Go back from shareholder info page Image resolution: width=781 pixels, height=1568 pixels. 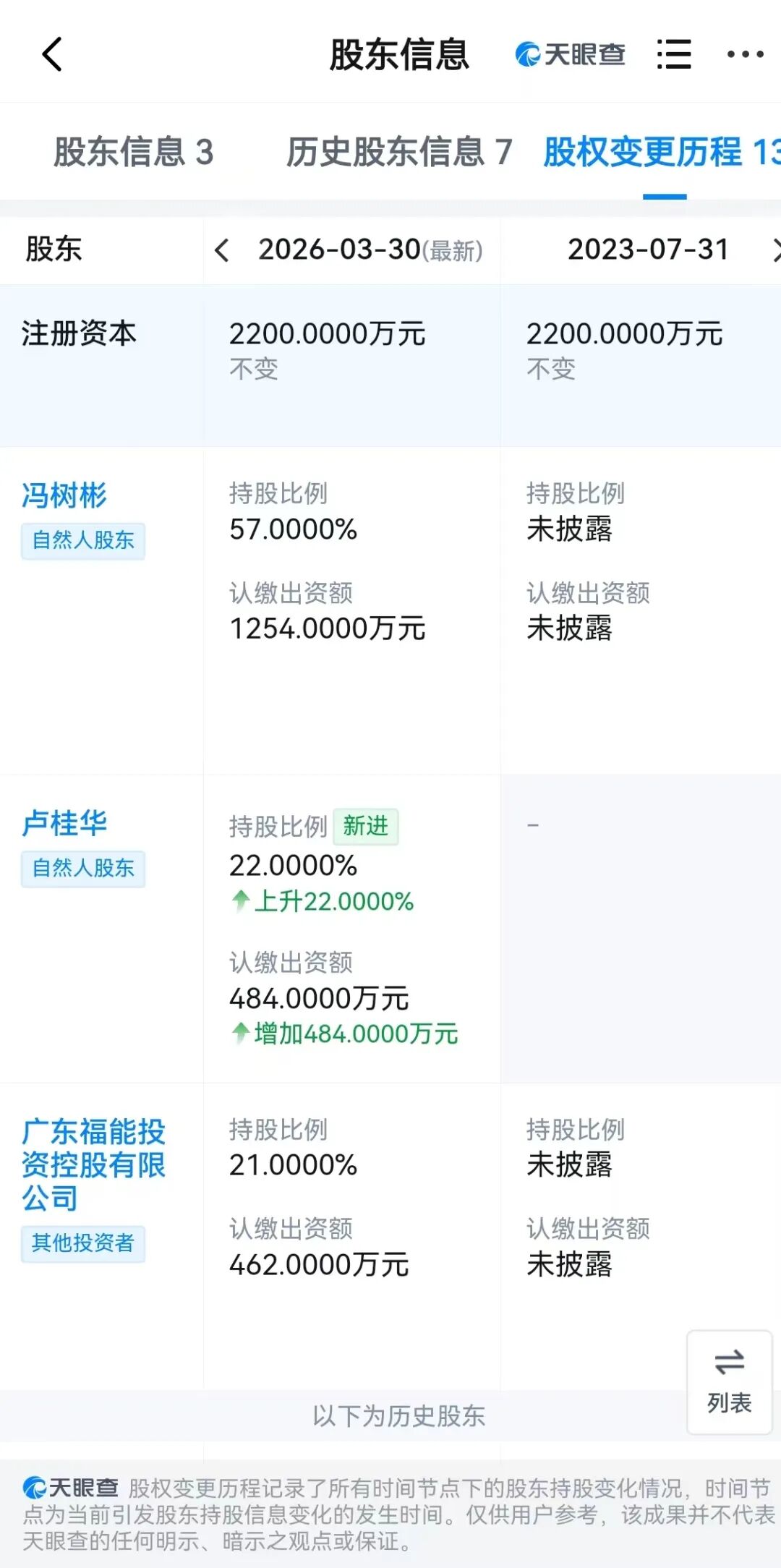pyautogui.click(x=52, y=55)
